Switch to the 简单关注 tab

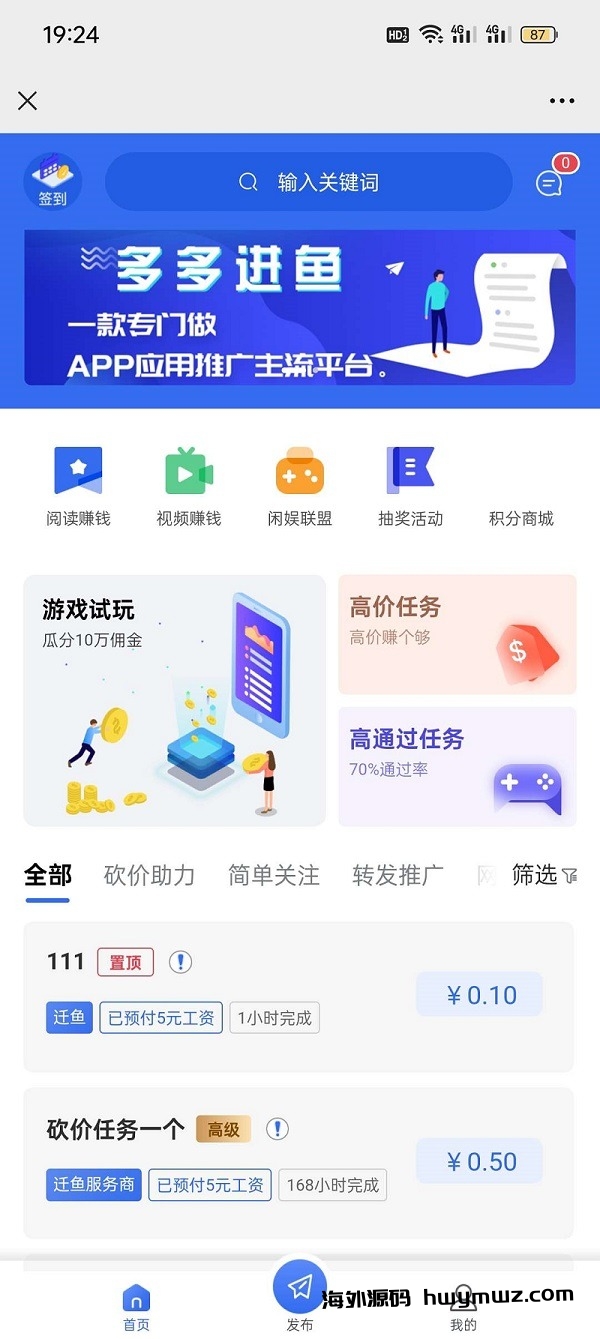click(273, 876)
